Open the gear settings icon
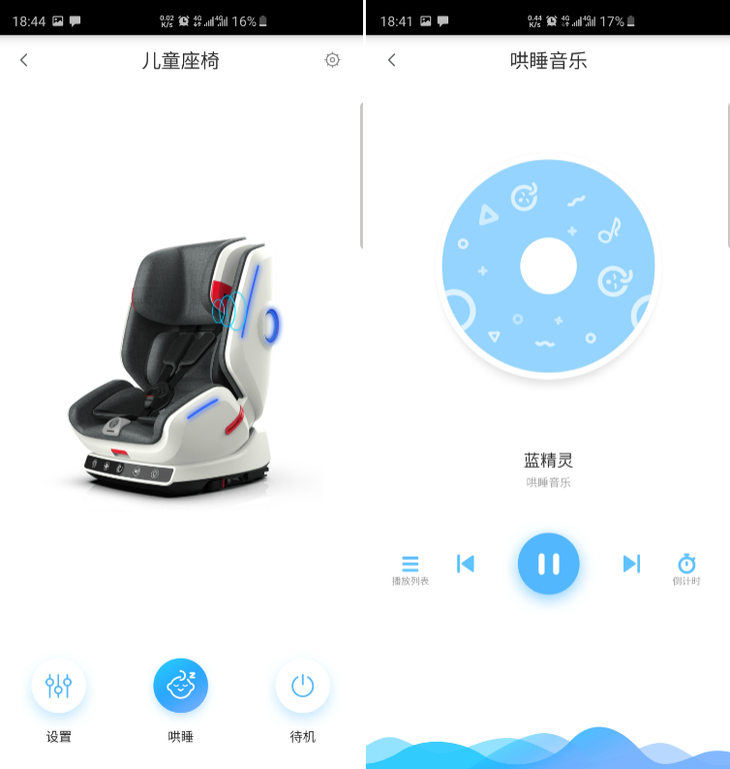Image resolution: width=730 pixels, height=769 pixels. tap(332, 60)
